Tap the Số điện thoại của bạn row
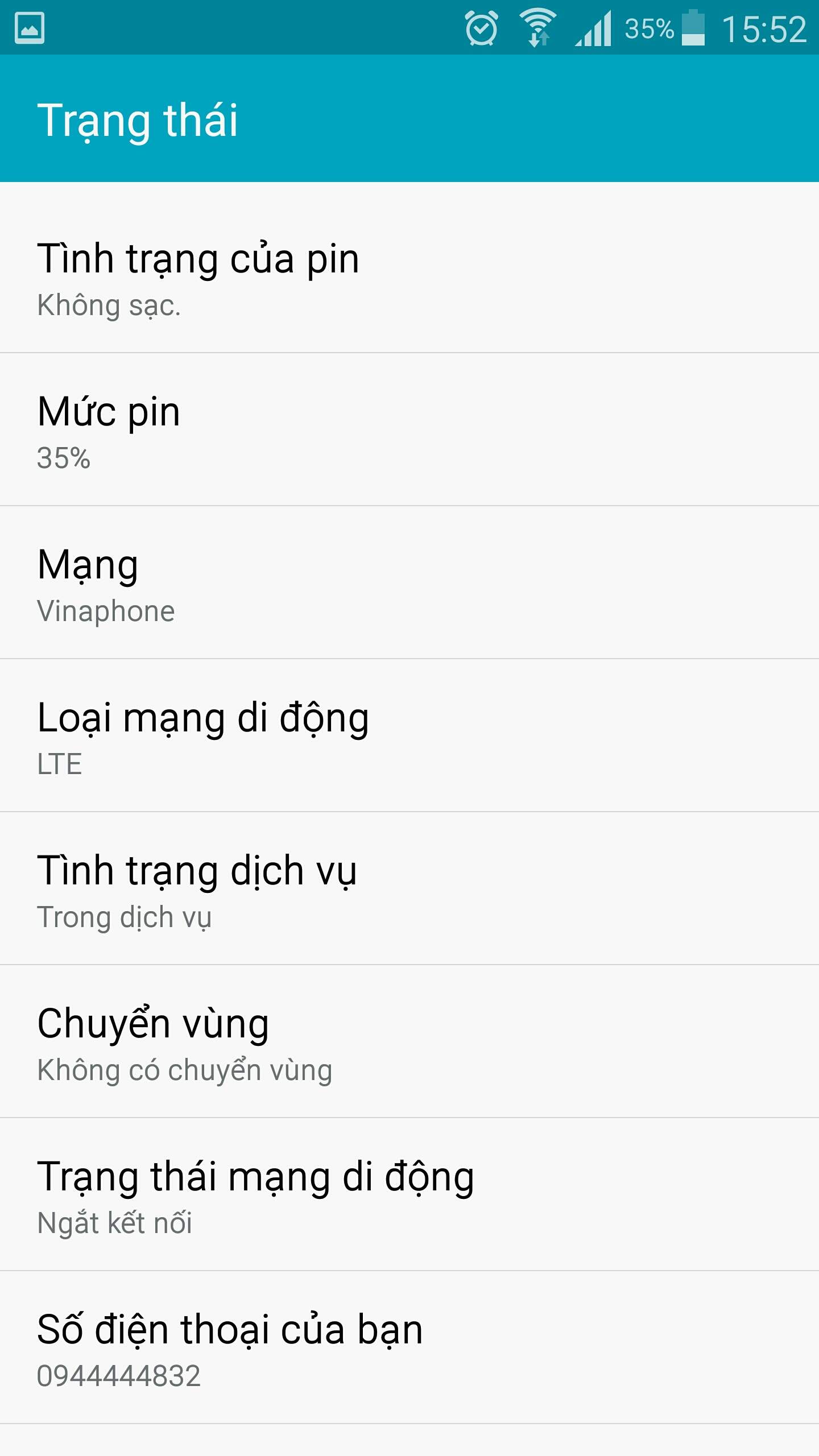Screen dimensions: 819x1456 point(409,1347)
